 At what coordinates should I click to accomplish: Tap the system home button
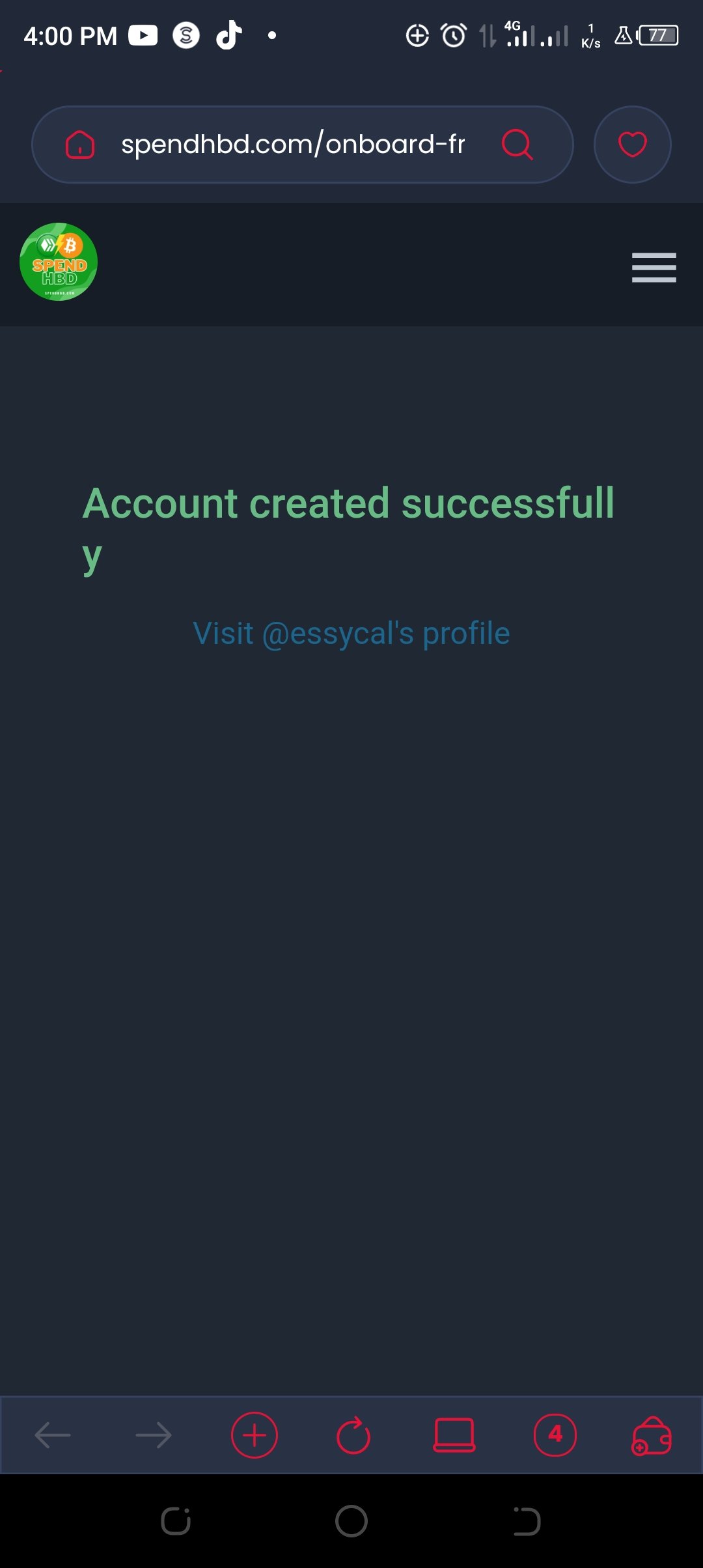(351, 1521)
